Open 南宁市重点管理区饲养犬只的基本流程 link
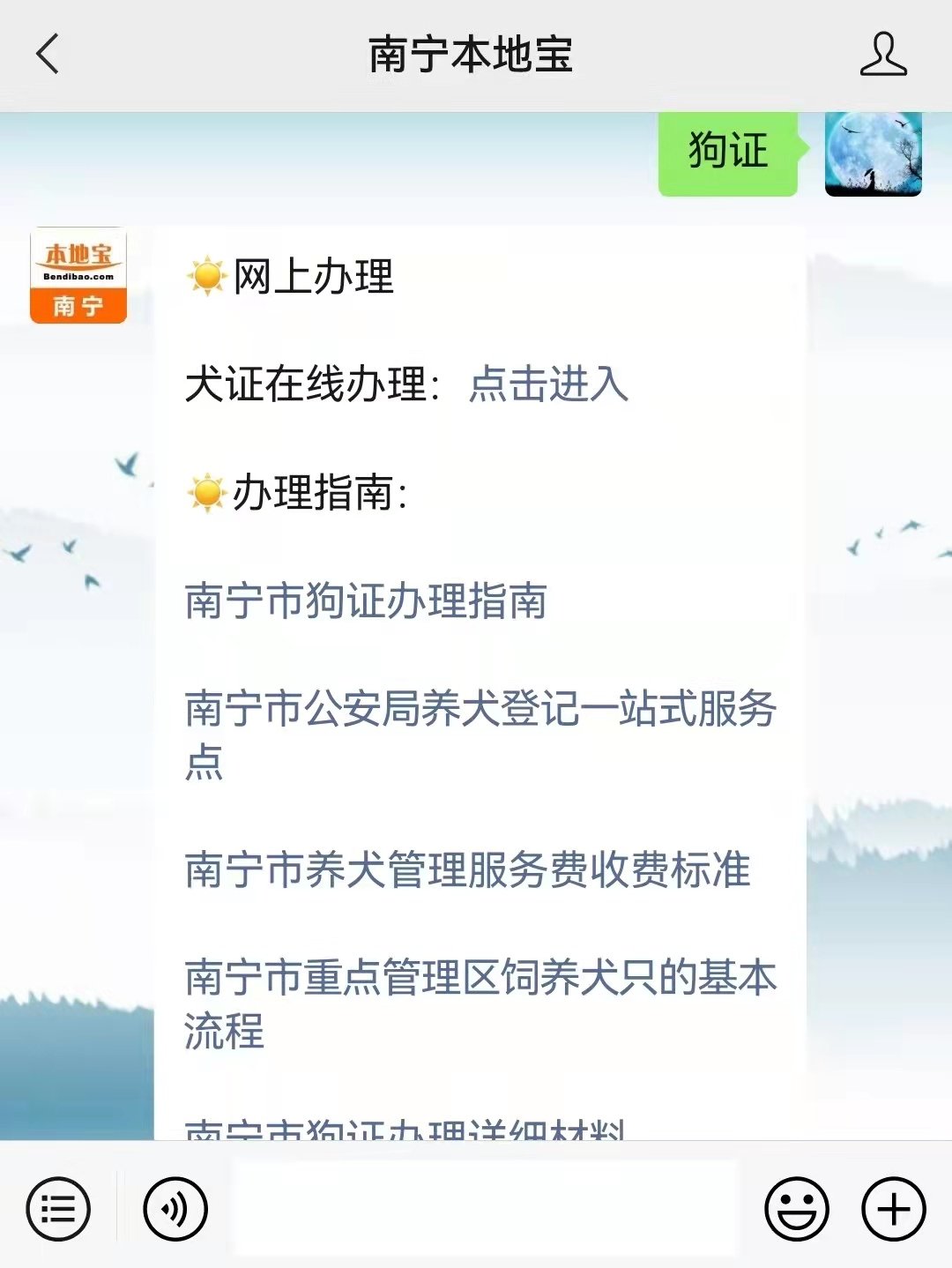Screen dimensions: 952x1268 480,979
